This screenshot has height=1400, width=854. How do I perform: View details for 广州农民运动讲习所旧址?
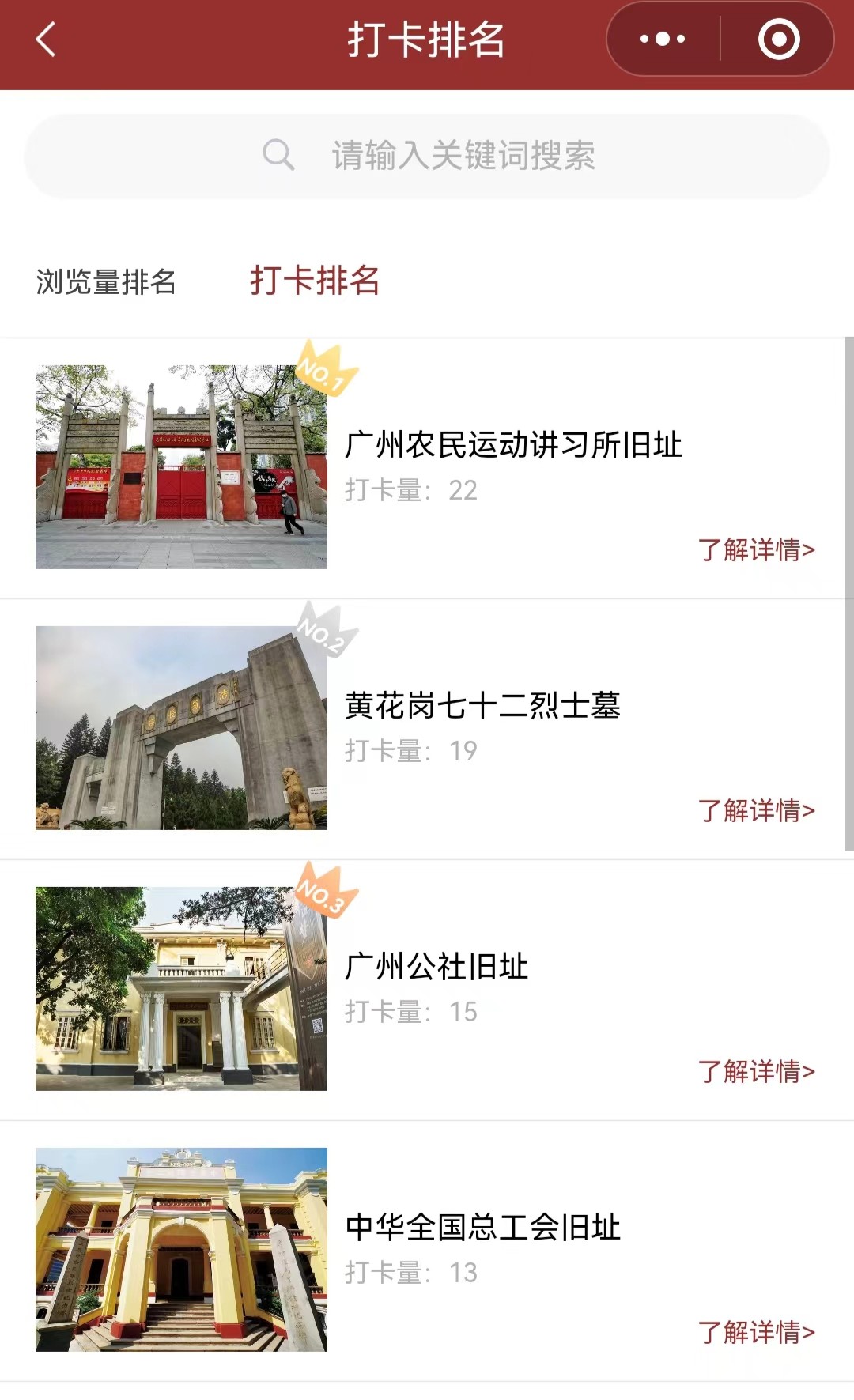[x=756, y=549]
